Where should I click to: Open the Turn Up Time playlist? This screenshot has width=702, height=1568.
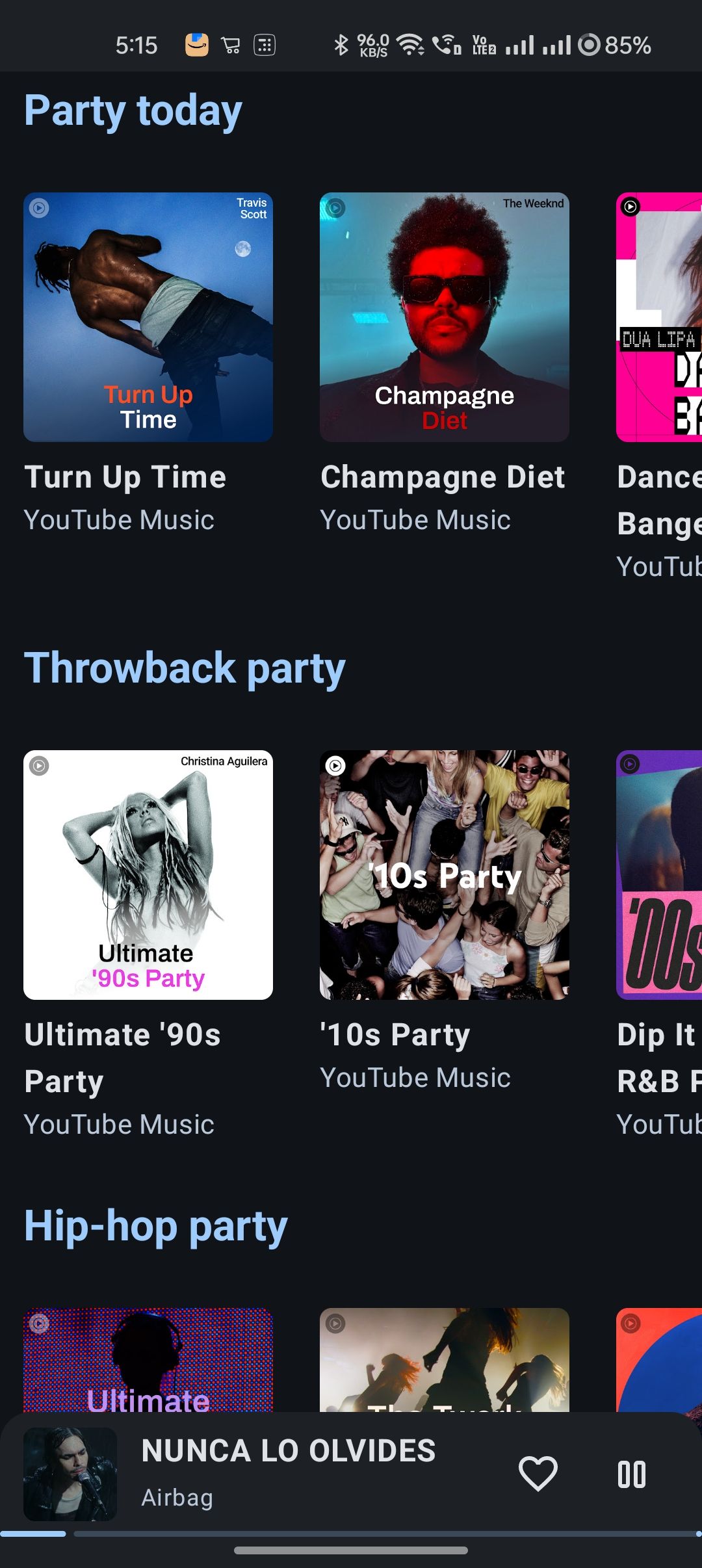pyautogui.click(x=148, y=317)
